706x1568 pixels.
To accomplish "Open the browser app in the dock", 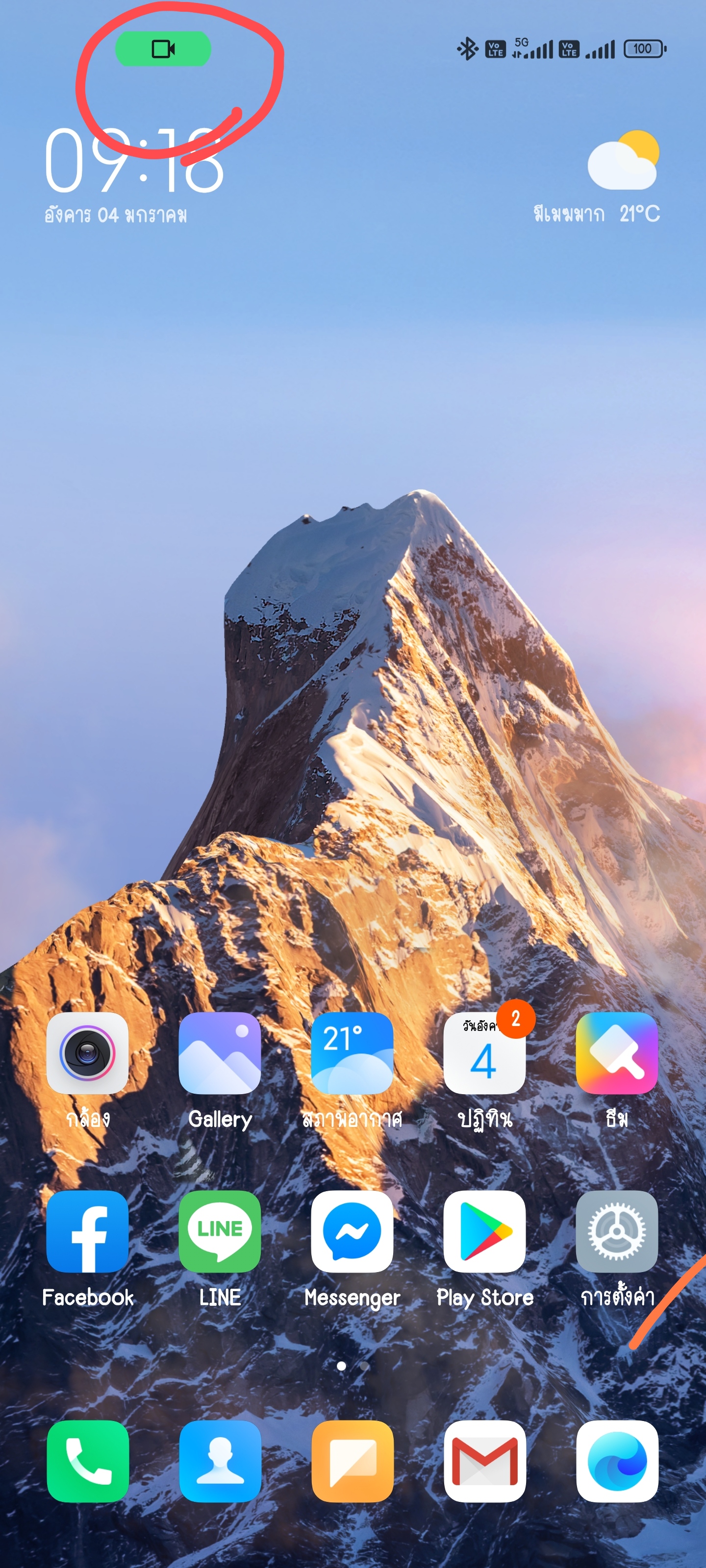I will click(616, 1461).
